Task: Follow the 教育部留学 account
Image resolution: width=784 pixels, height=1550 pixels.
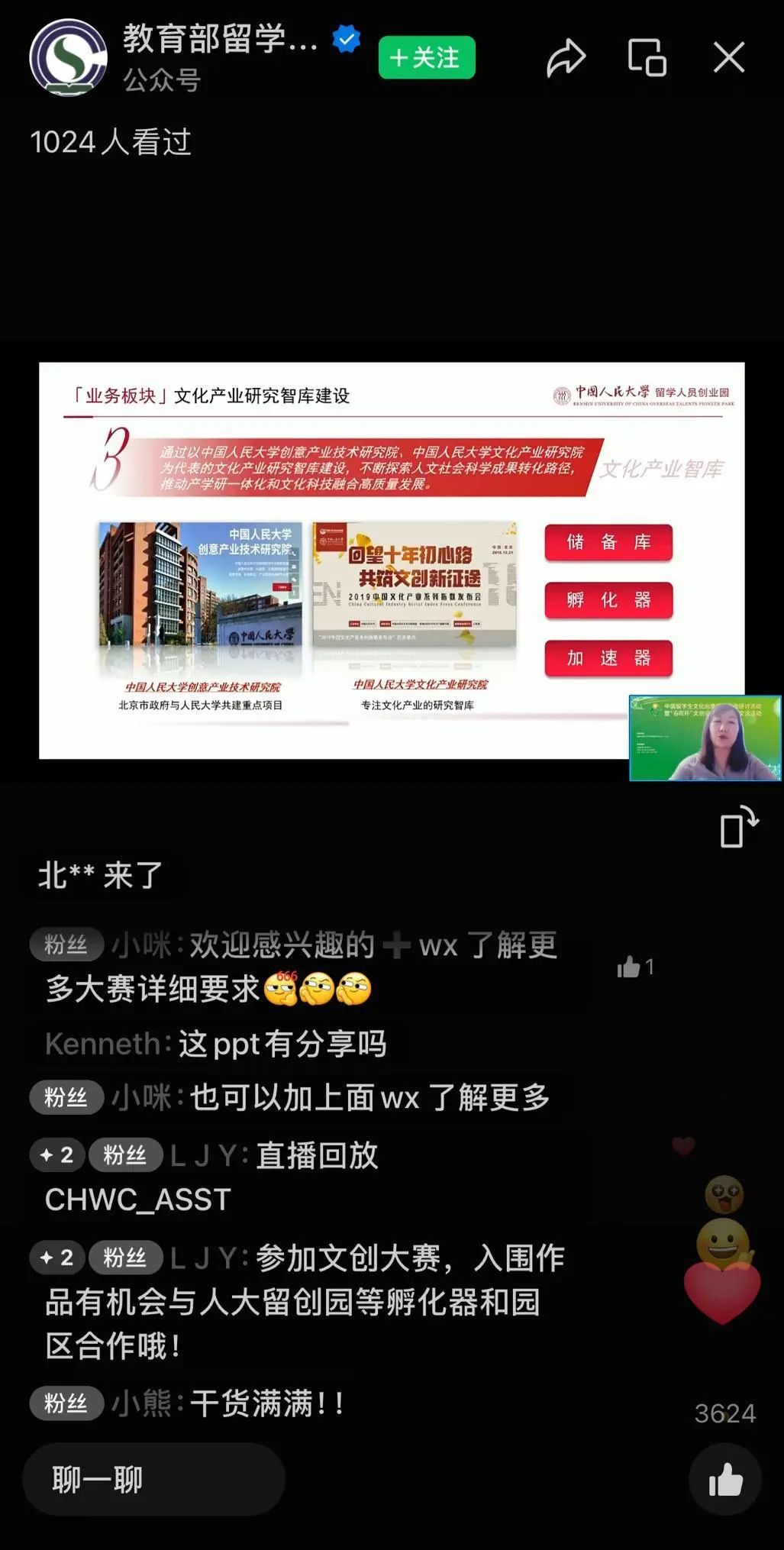Action: coord(426,58)
